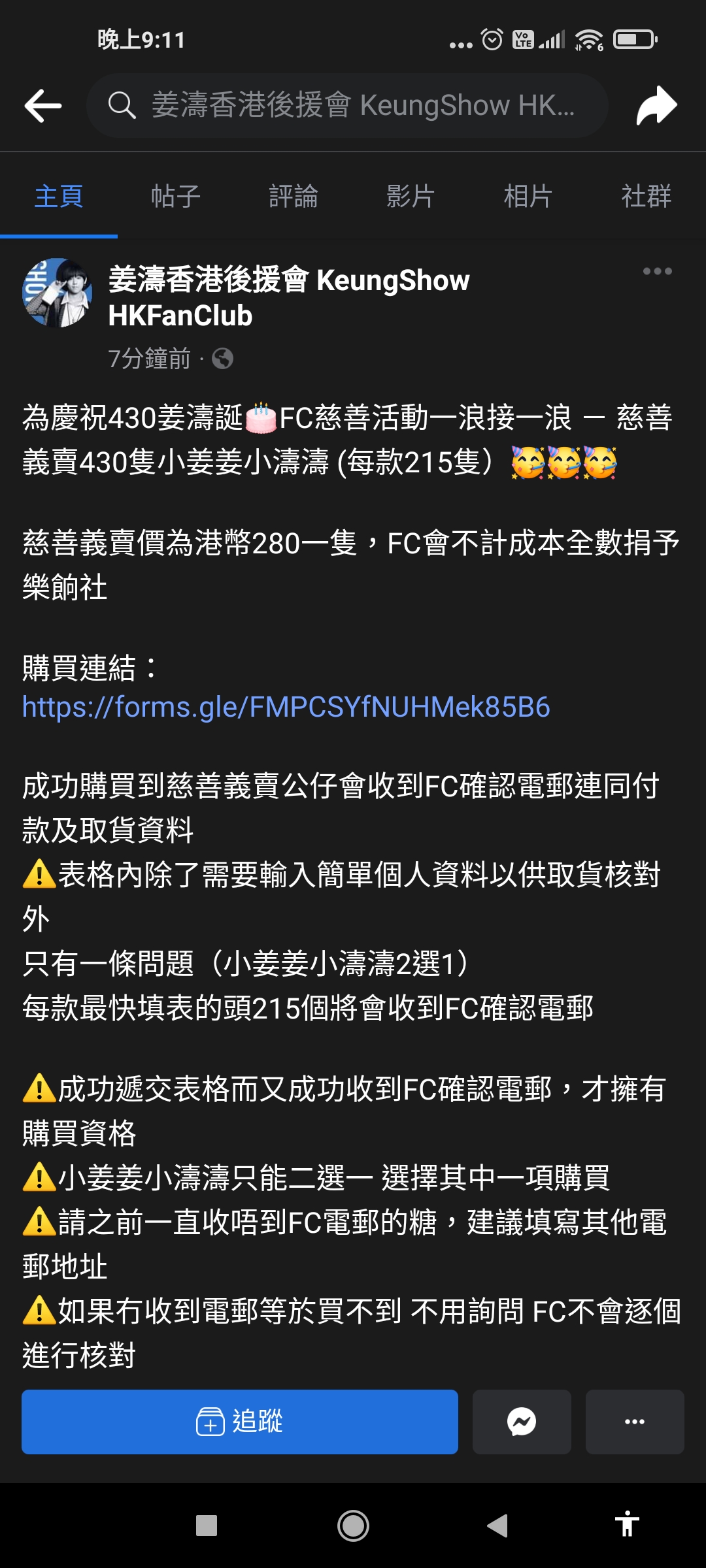
Task: Open the fan club's profile picture
Action: point(58,293)
